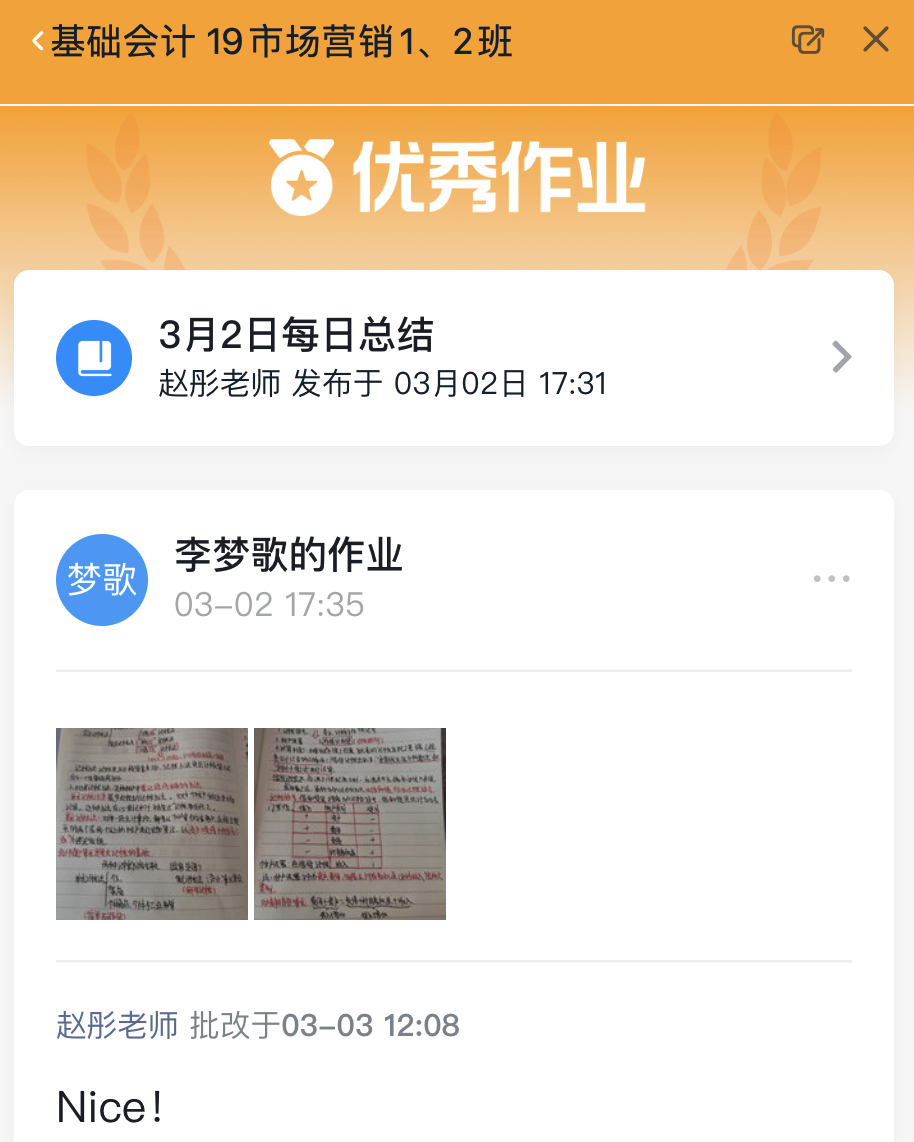The image size is (914, 1142).
Task: Open 梦歌 avatar profile
Action: coord(102,580)
